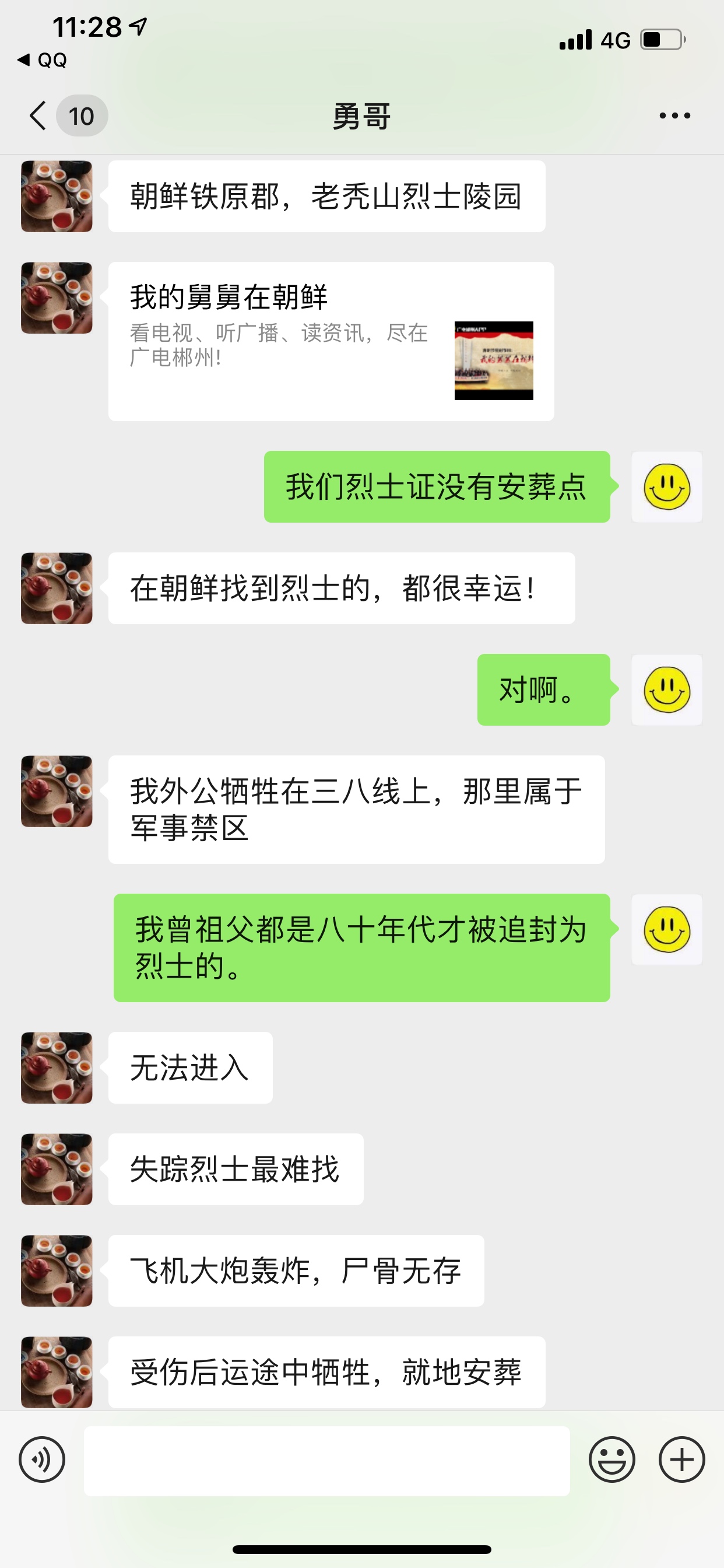Tap my smiley avatar beside 对啊。

[666, 689]
